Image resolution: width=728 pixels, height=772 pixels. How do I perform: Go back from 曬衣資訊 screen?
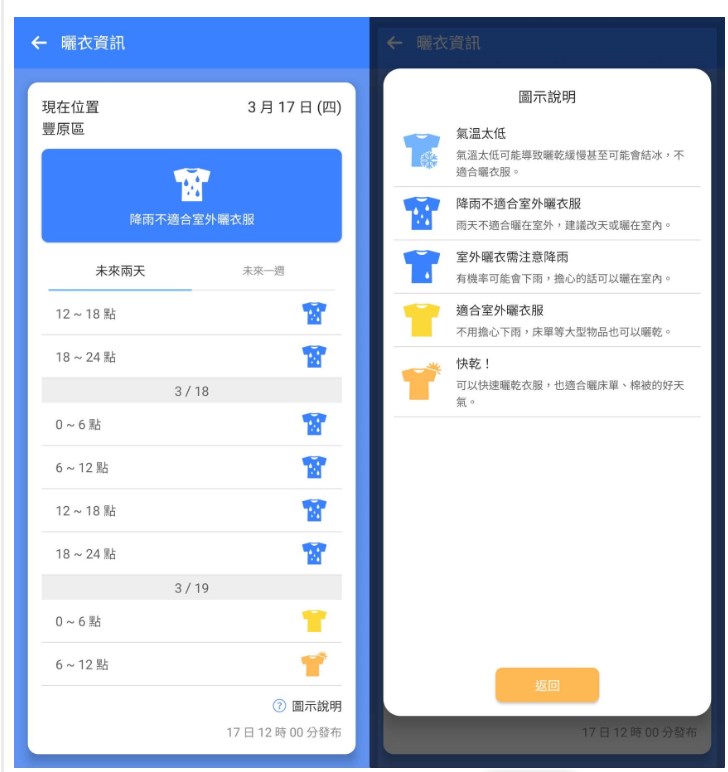pyautogui.click(x=39, y=43)
